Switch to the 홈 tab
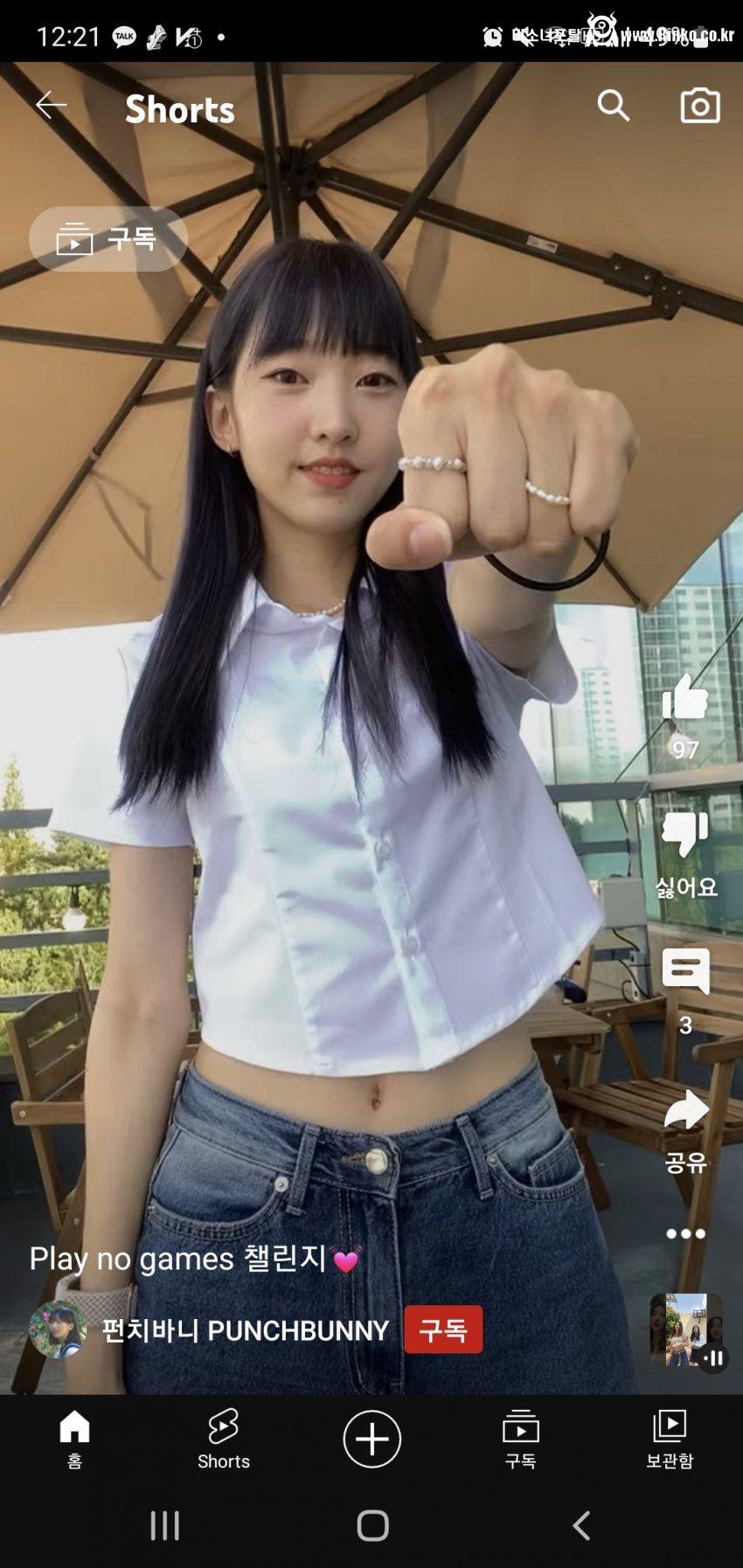 coord(74,1438)
